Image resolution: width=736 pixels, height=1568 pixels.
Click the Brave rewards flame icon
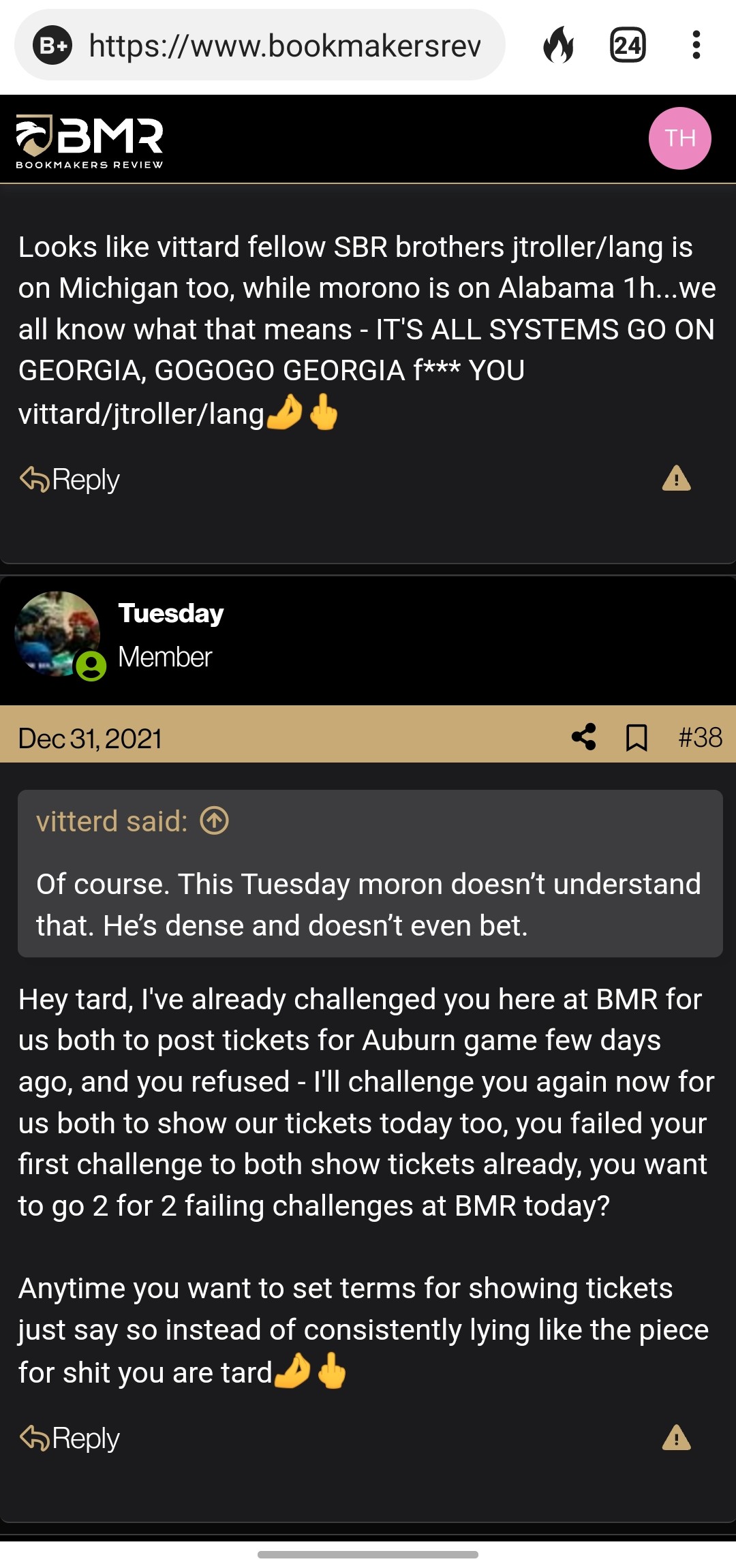(557, 46)
